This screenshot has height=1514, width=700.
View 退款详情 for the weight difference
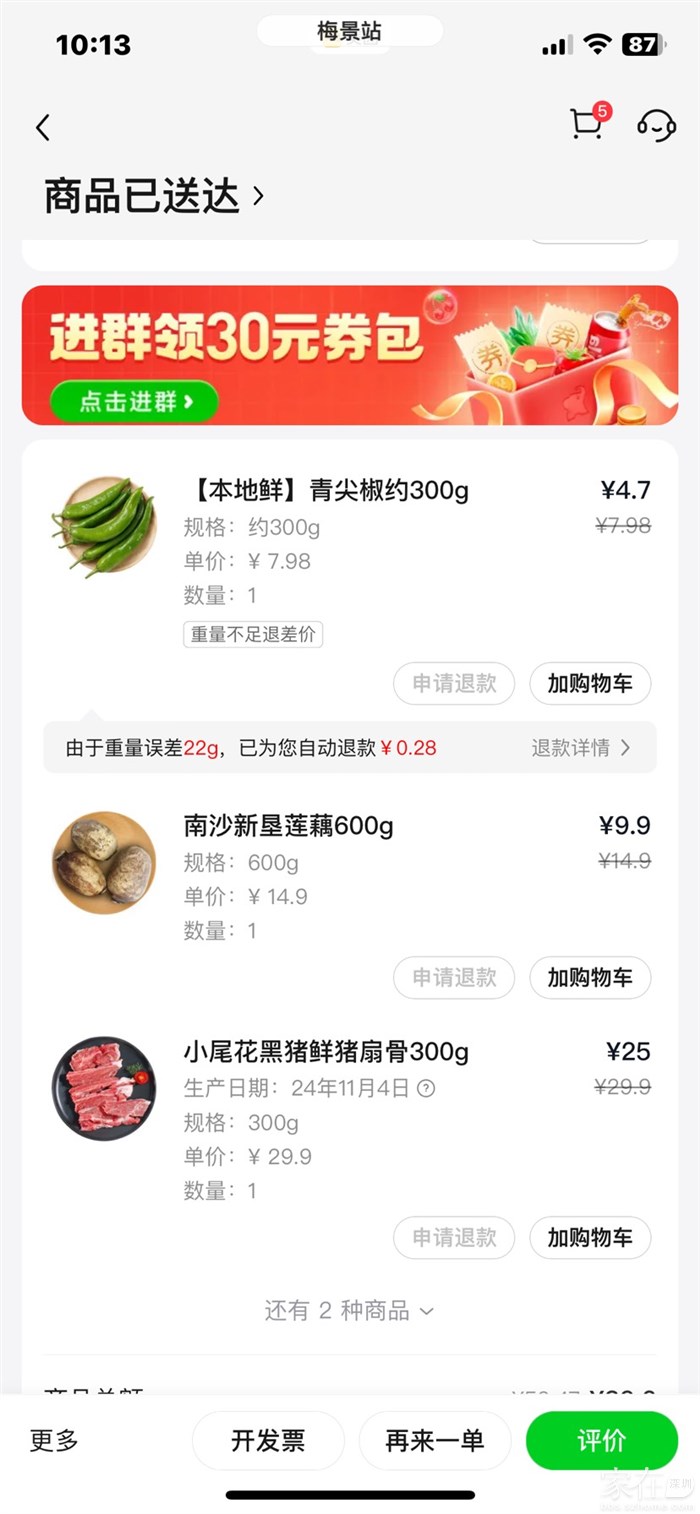tap(580, 748)
